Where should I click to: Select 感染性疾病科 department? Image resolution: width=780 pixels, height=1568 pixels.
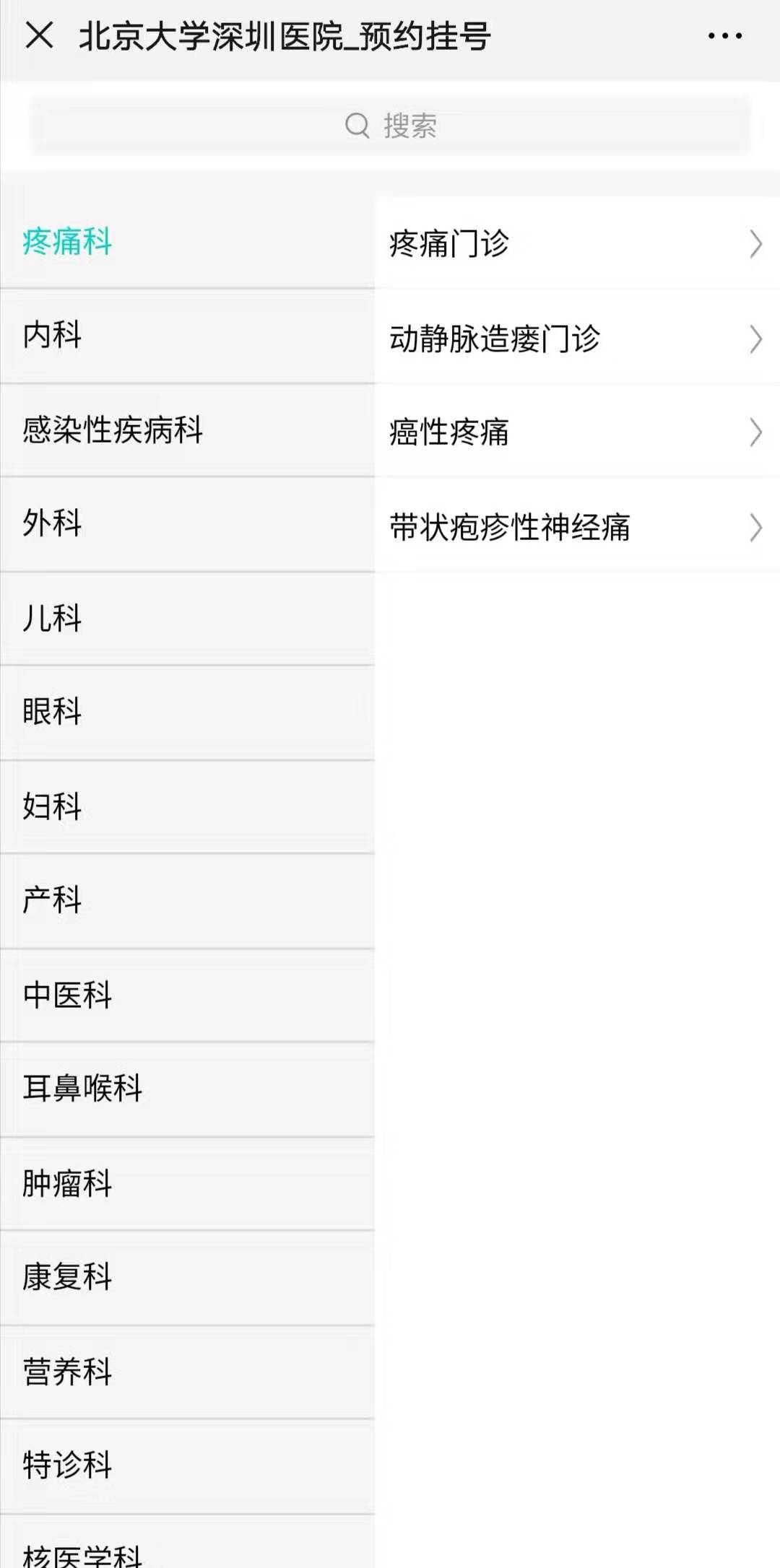(x=186, y=430)
